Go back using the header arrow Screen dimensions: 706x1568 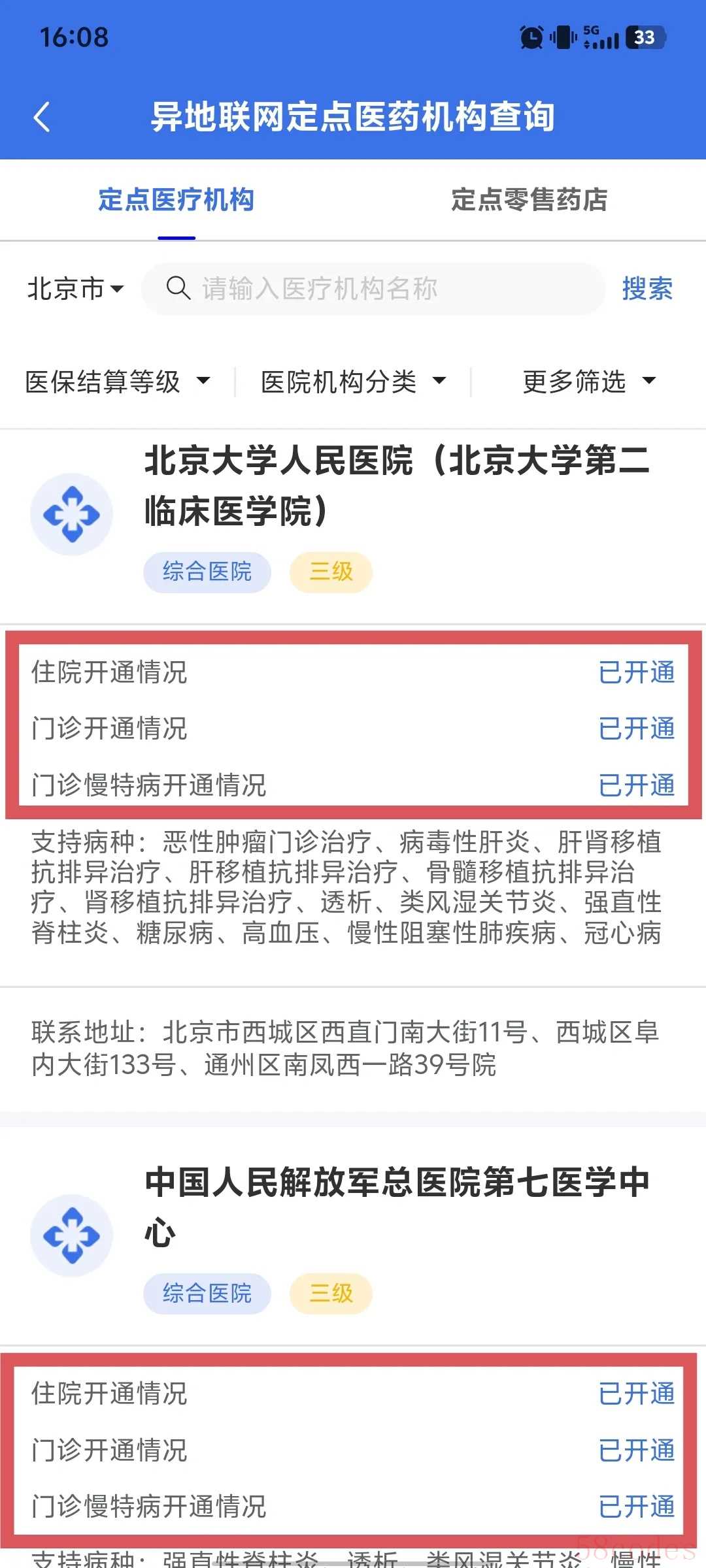[x=42, y=118]
